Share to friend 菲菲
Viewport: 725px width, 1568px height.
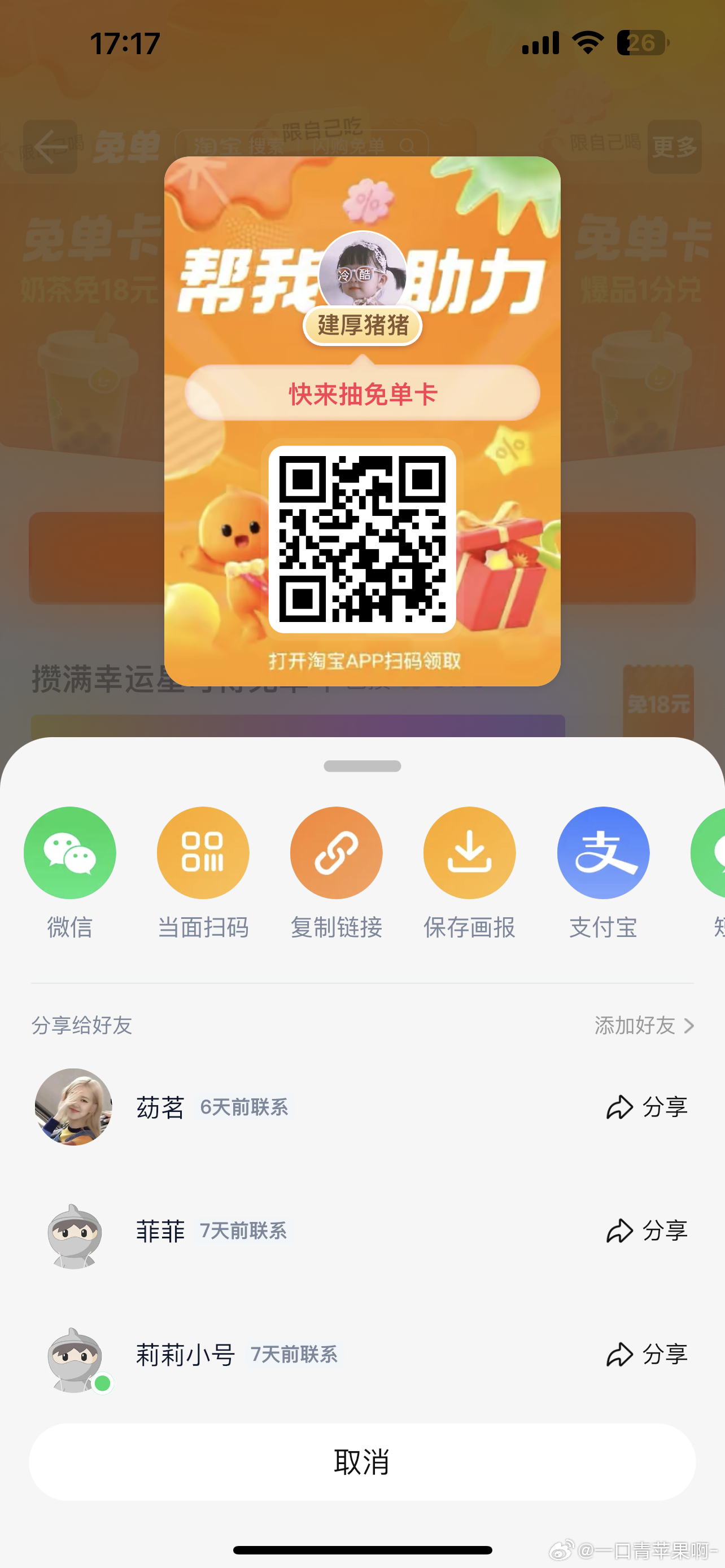tap(647, 1231)
